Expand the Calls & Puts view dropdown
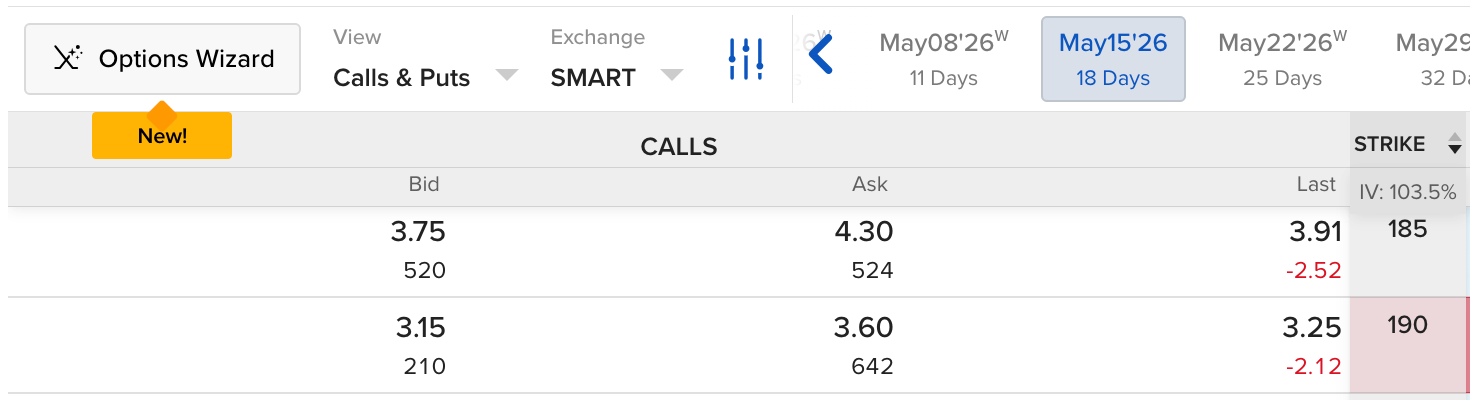 (425, 77)
